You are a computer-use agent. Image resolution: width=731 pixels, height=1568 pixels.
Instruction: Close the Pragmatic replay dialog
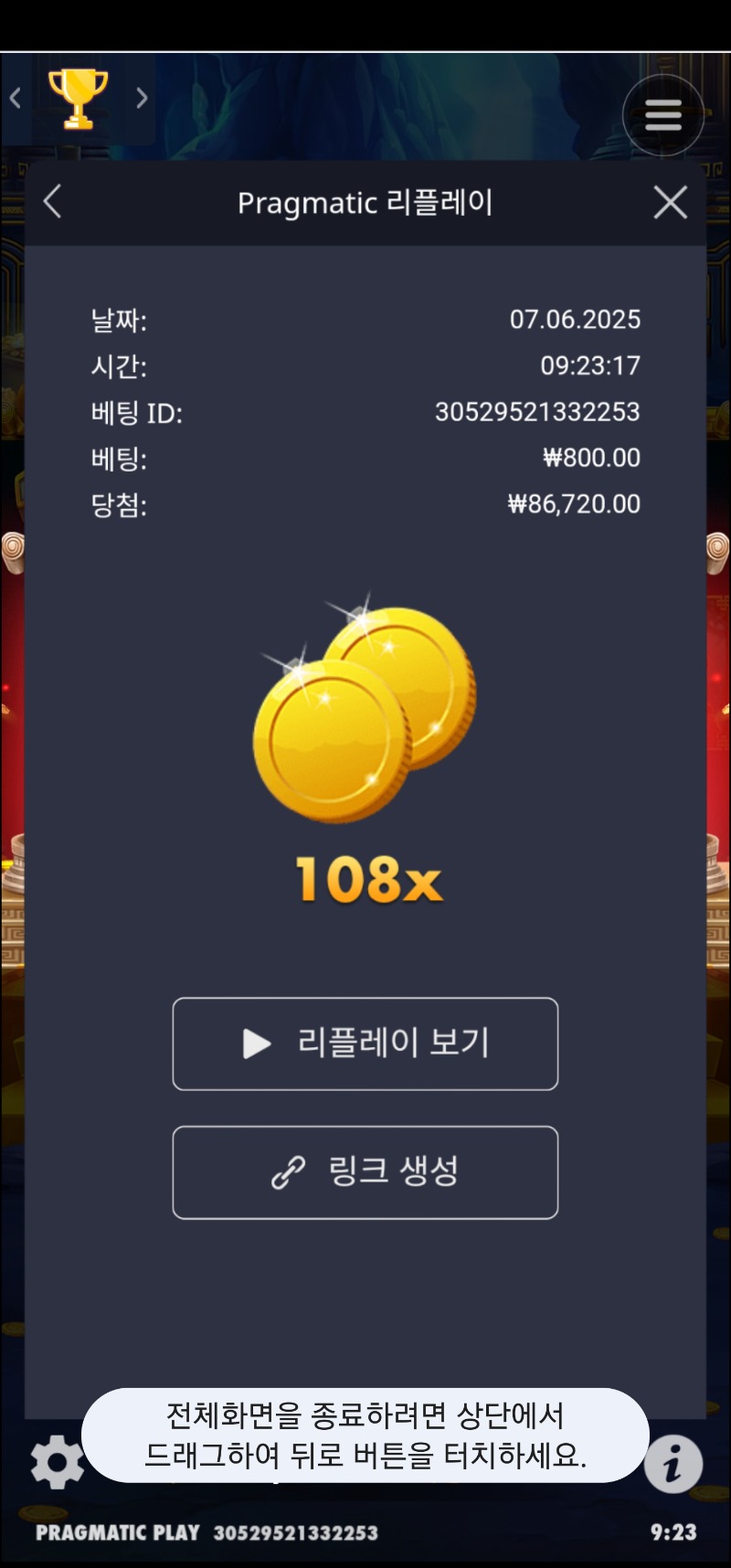coord(670,202)
